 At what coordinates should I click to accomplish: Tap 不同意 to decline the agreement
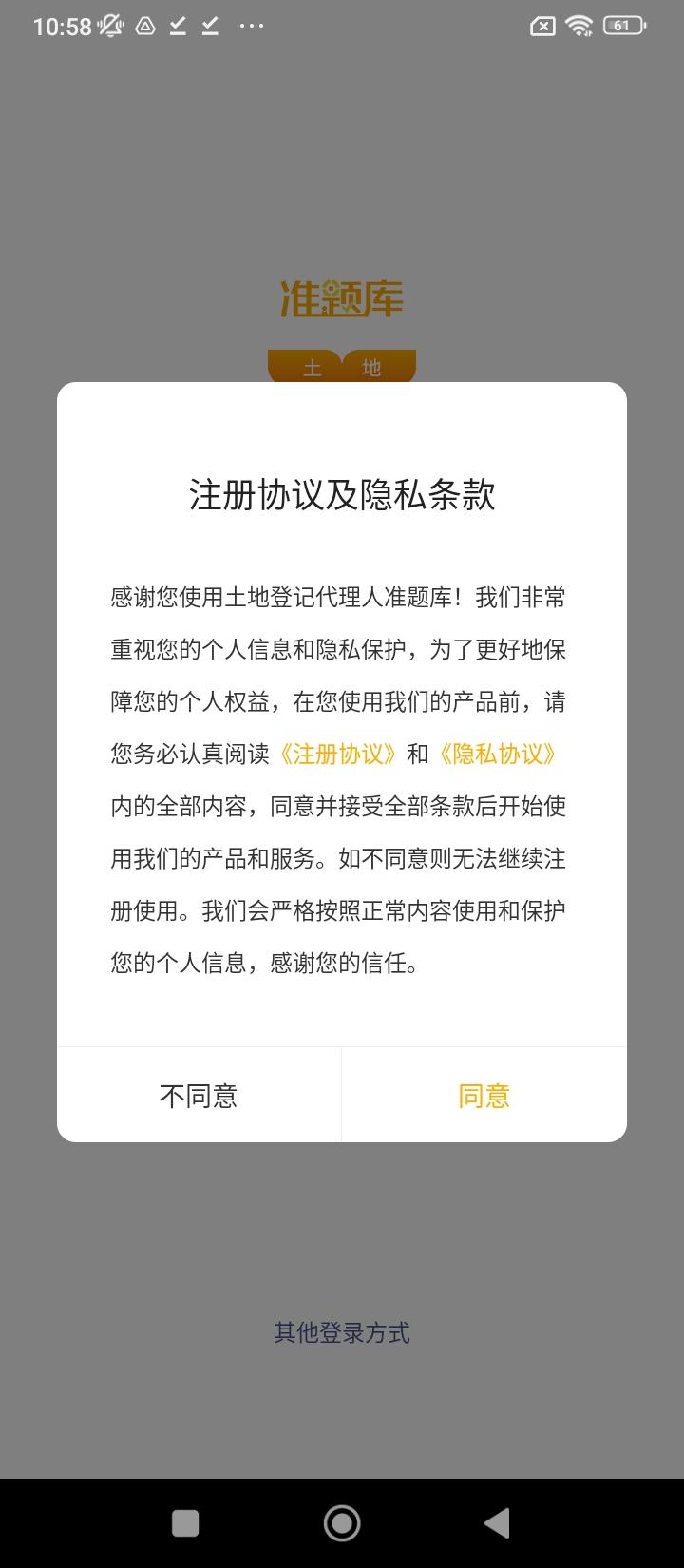point(199,1095)
